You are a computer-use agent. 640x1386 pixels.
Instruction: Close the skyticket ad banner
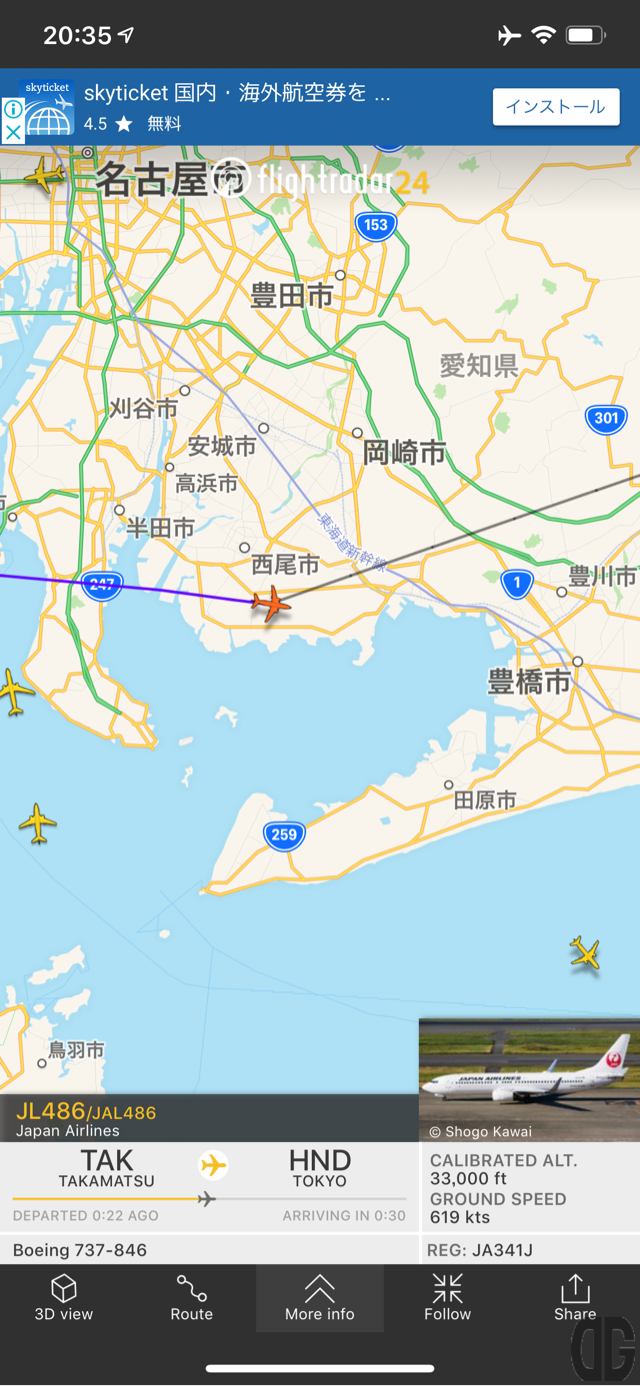(12, 132)
